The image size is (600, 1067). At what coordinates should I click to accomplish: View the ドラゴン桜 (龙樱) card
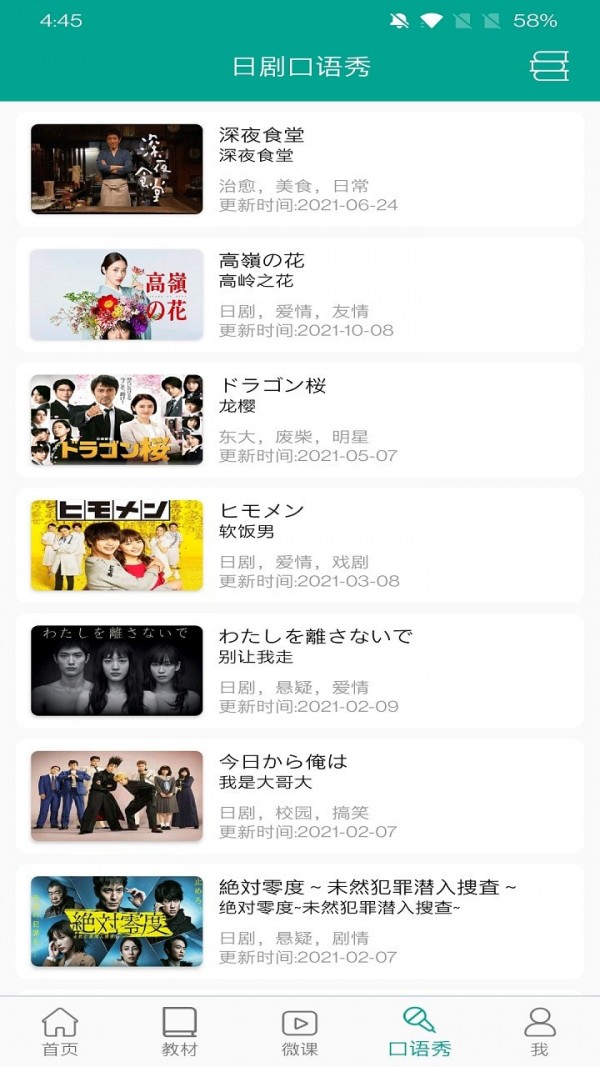click(x=300, y=420)
